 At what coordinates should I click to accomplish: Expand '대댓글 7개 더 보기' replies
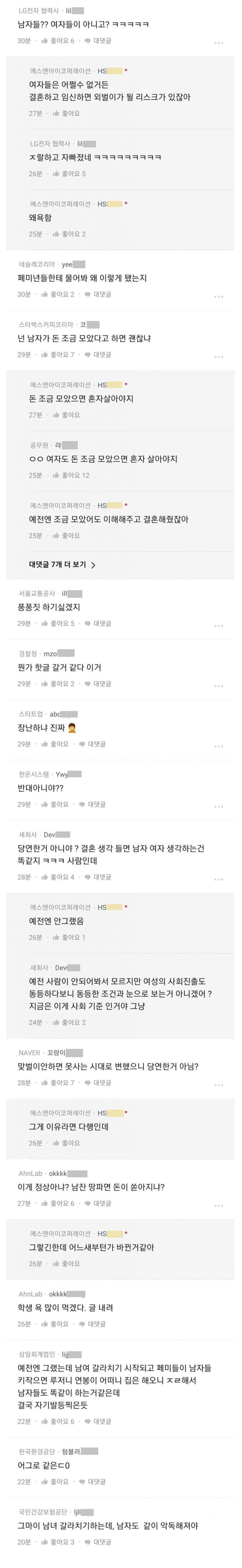62,565
